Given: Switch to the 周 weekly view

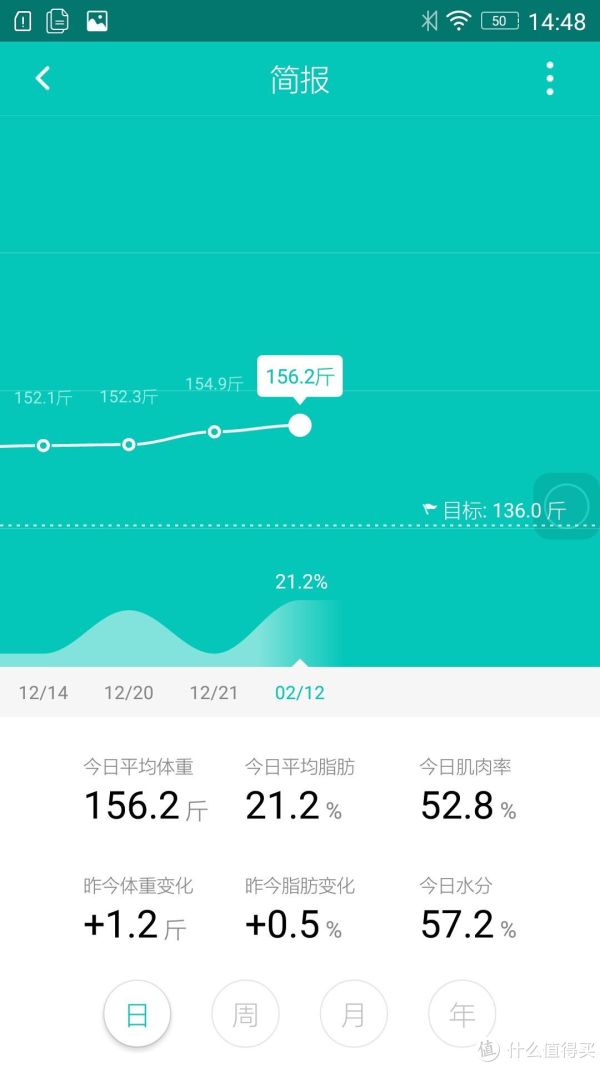Looking at the screenshot, I should coord(245,1015).
